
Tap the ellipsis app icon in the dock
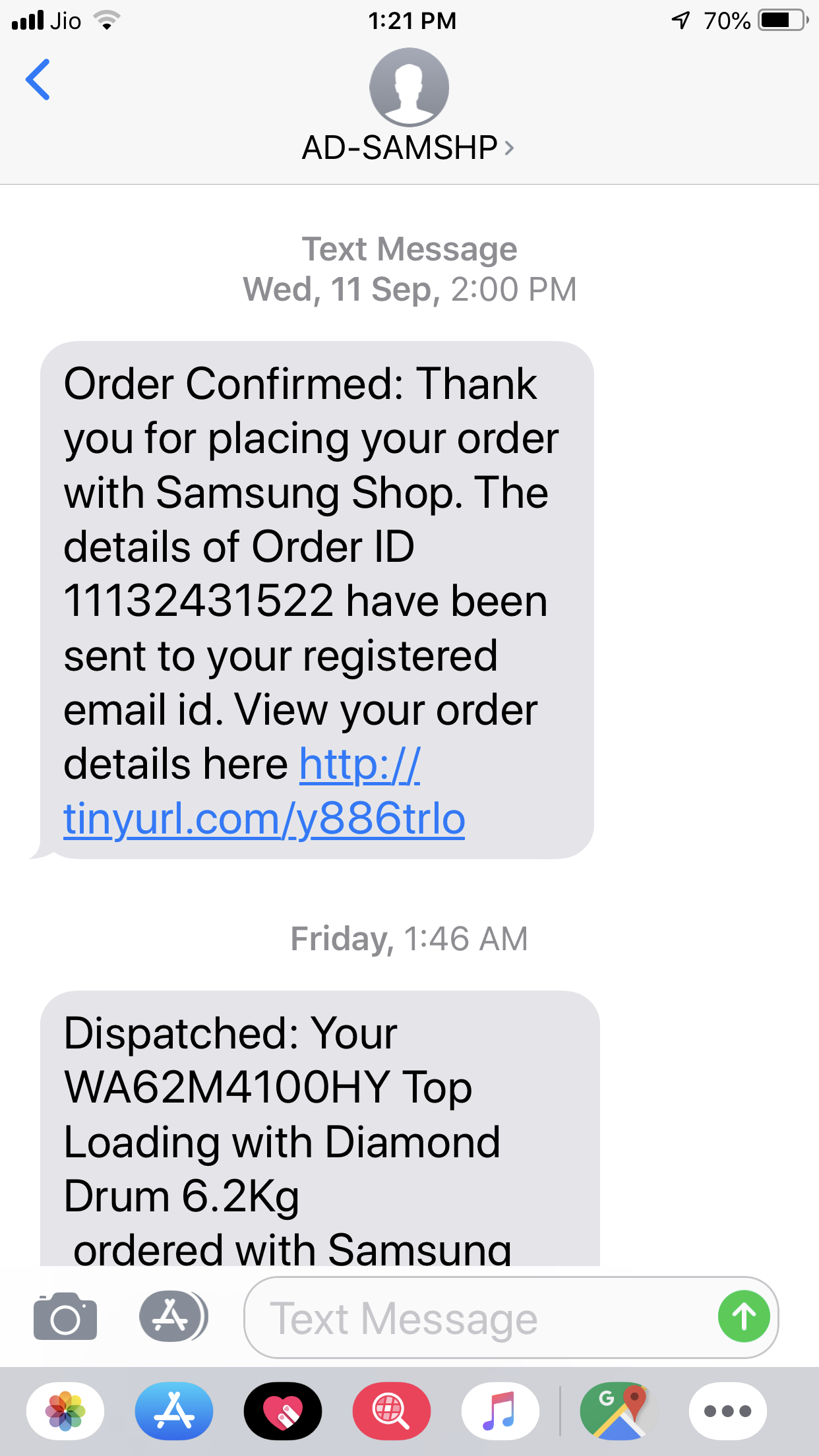click(x=728, y=1411)
